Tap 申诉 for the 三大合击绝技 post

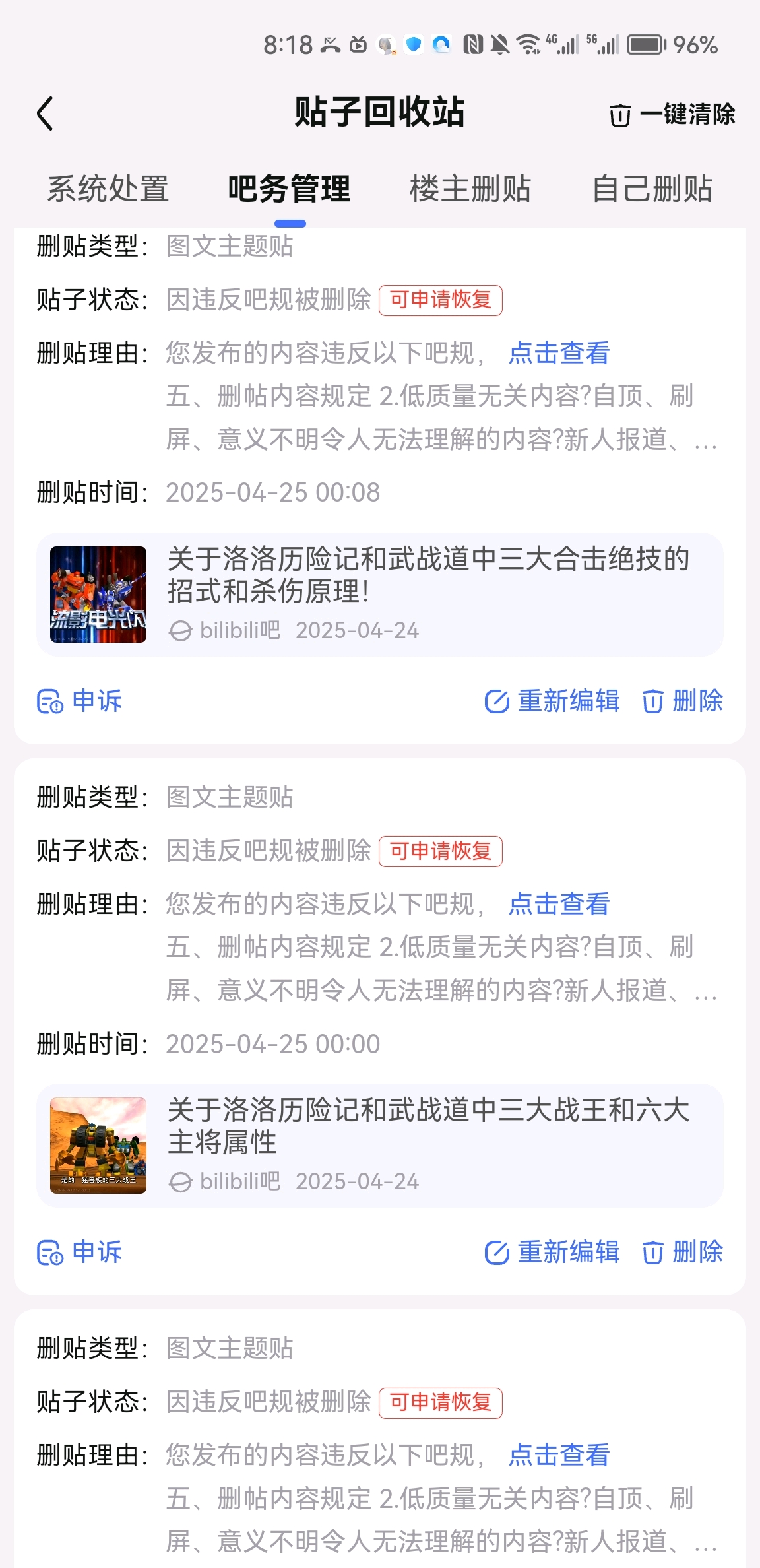(x=80, y=701)
